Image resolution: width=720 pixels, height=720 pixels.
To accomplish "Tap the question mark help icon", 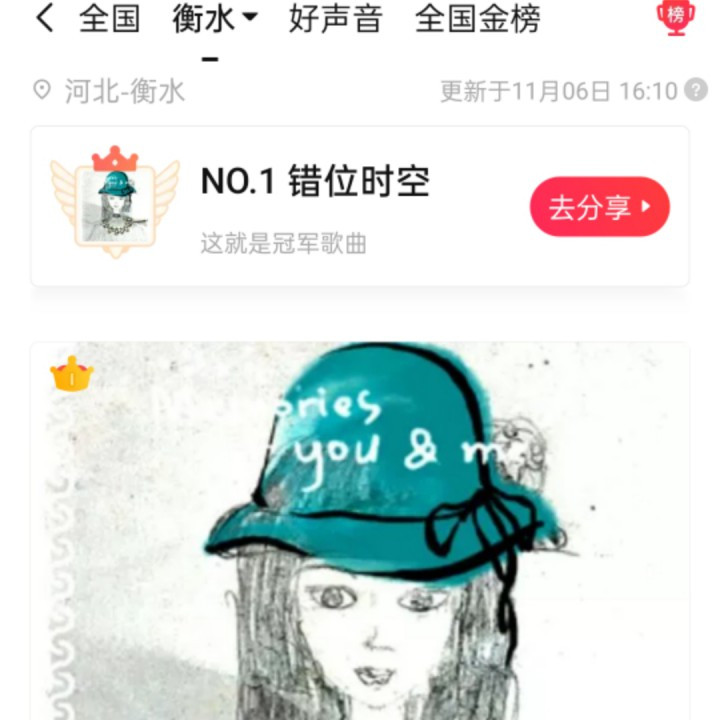I will 696,91.
